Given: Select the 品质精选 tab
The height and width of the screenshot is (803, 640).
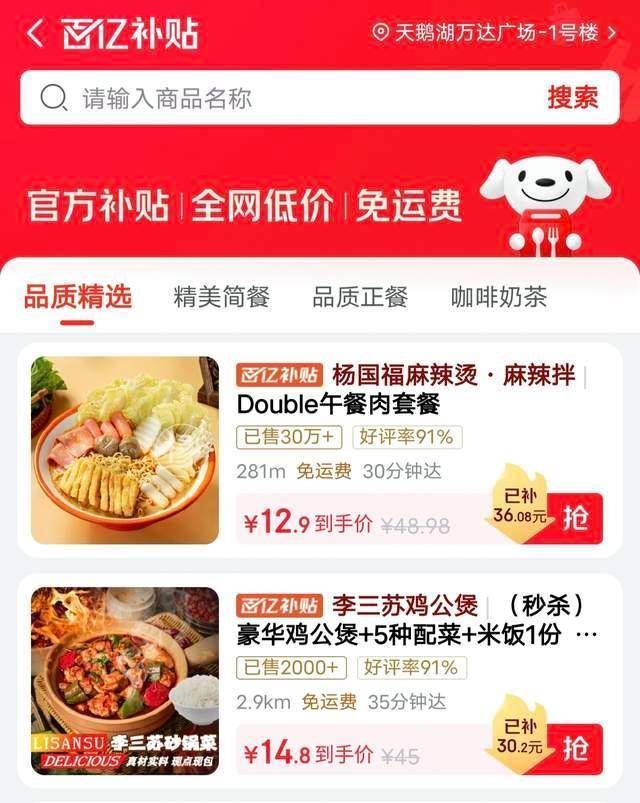Looking at the screenshot, I should (78, 297).
